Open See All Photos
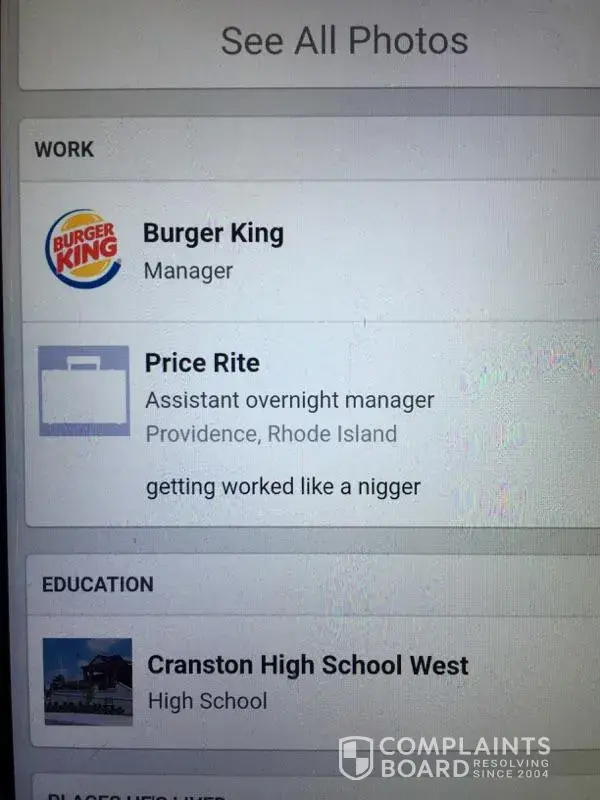The width and height of the screenshot is (600, 800). [x=343, y=41]
